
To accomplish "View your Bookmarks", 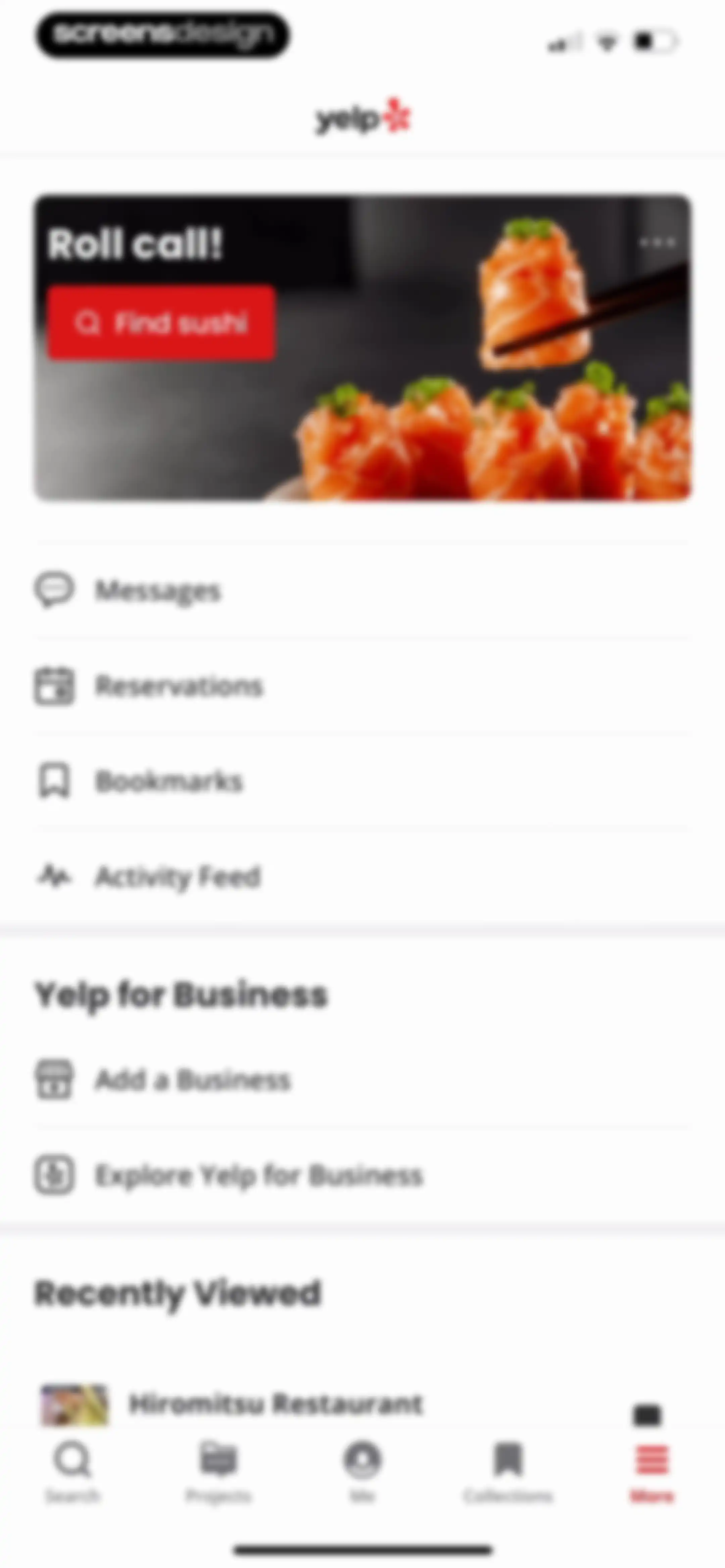I will click(362, 780).
